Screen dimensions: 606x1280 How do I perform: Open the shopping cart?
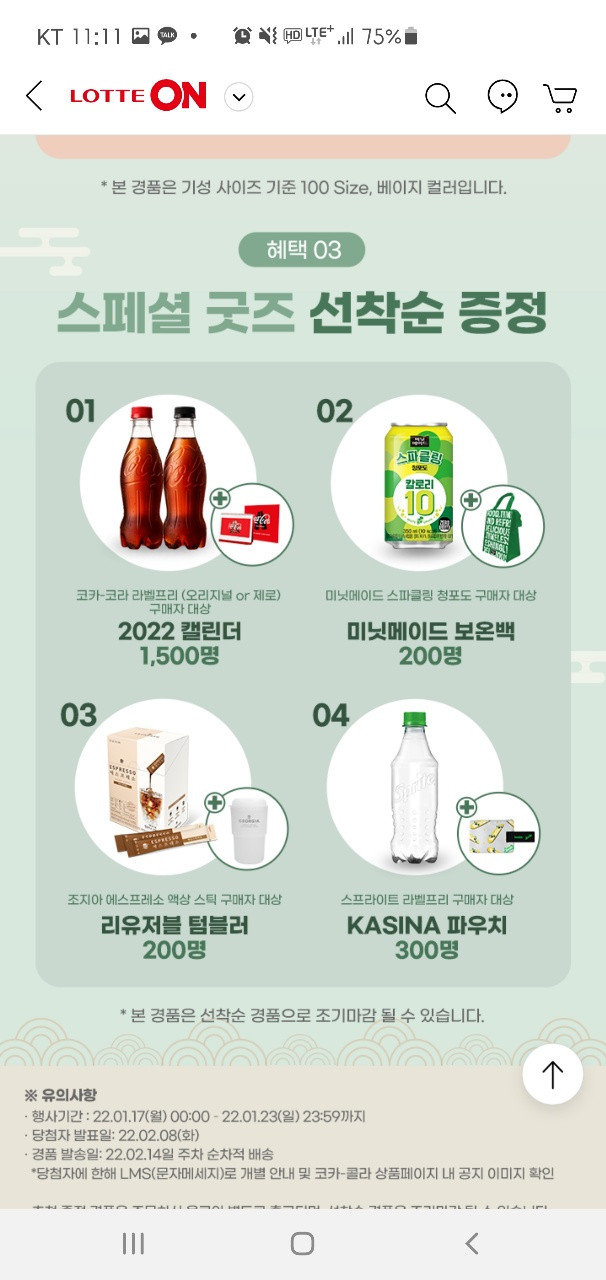click(x=560, y=97)
